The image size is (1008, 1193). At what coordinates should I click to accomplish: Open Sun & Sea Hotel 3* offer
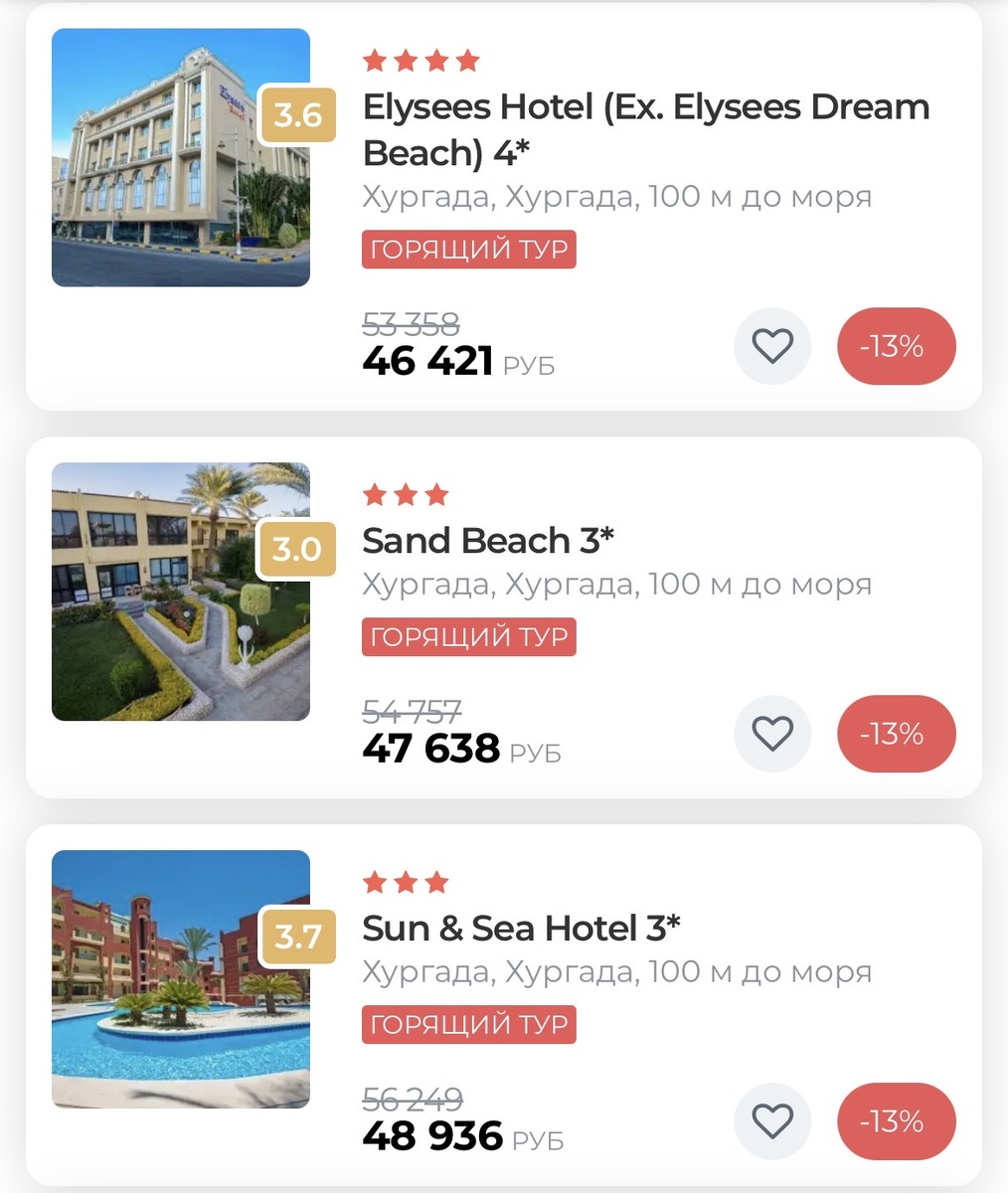pos(521,929)
